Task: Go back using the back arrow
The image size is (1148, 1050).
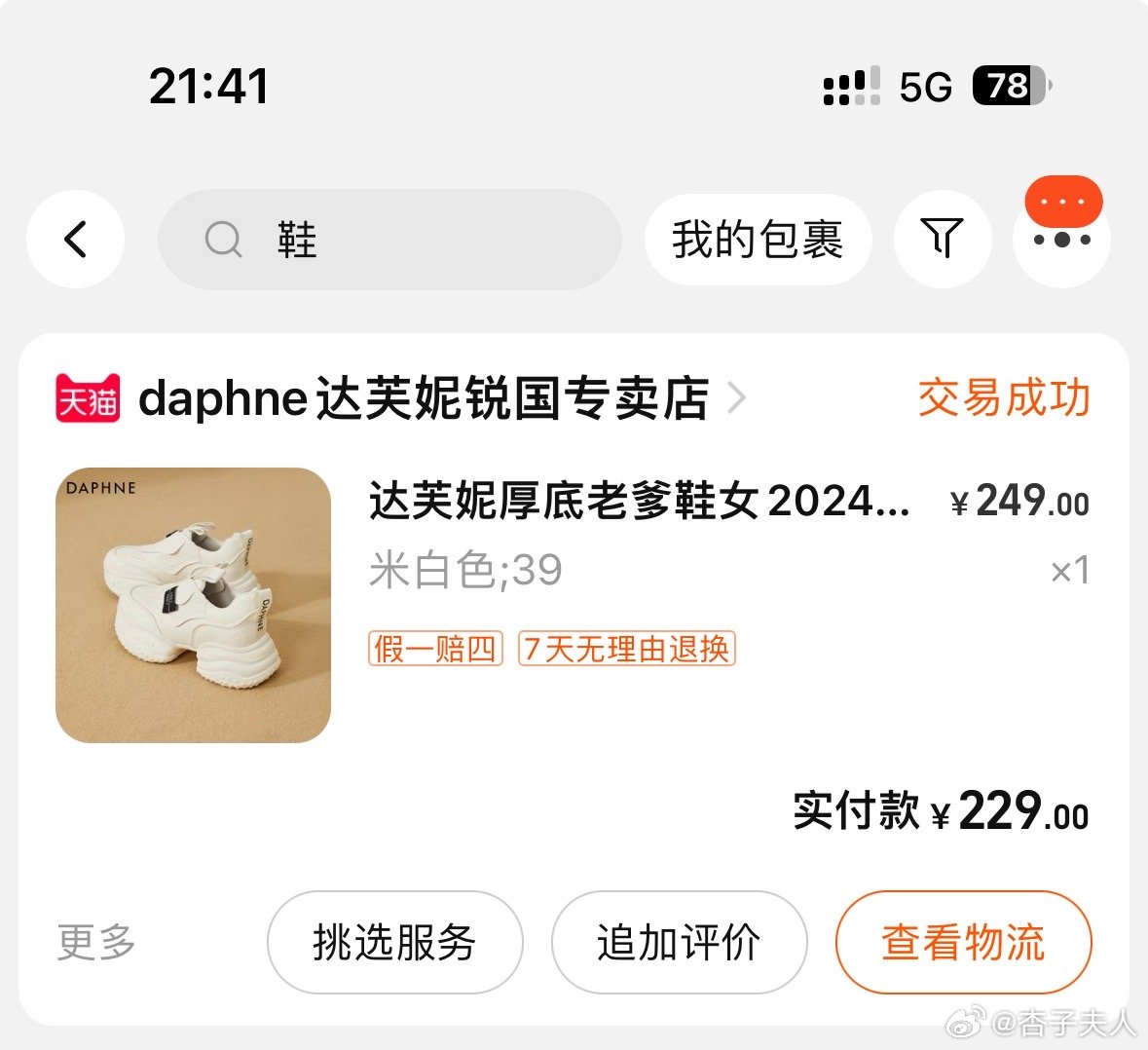Action: [76, 240]
